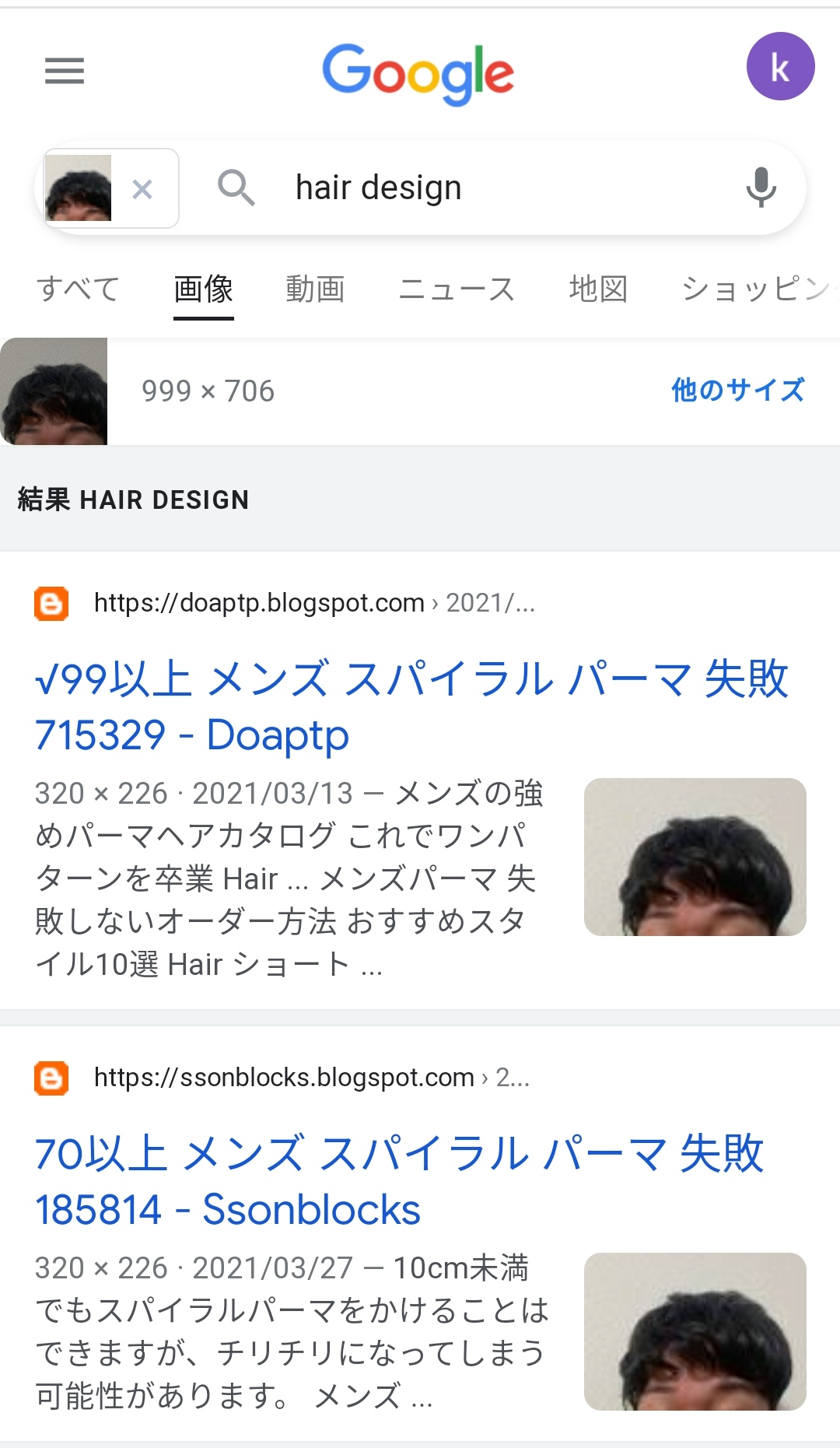Remove the uploaded image from search
This screenshot has height=1448, width=840.
coord(142,189)
